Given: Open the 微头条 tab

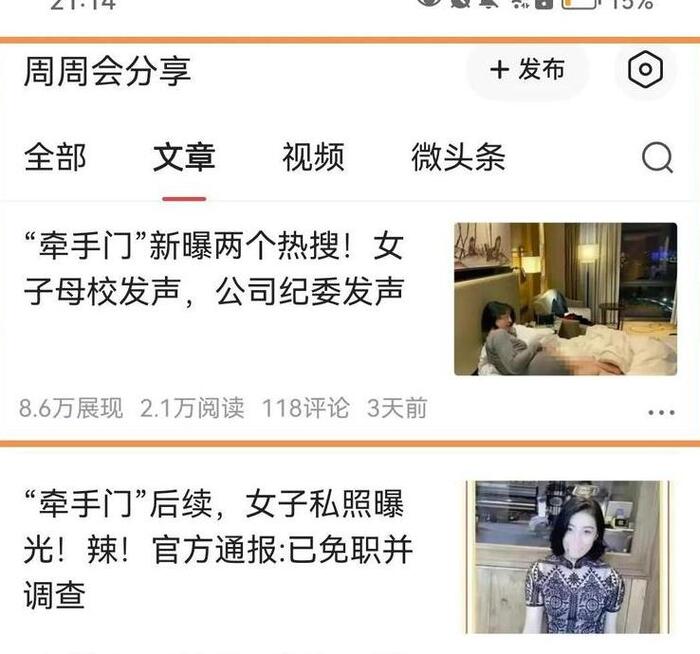Looking at the screenshot, I should click(458, 157).
